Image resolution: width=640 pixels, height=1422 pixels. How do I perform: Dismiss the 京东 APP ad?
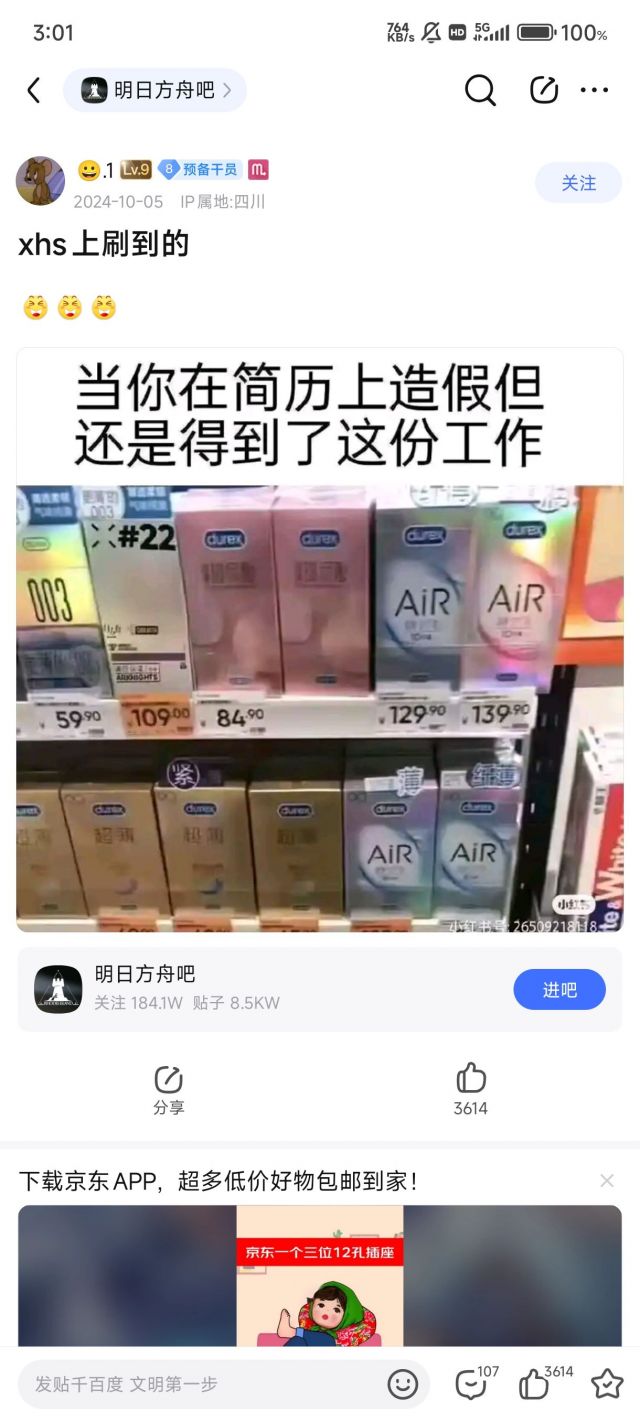point(607,1181)
